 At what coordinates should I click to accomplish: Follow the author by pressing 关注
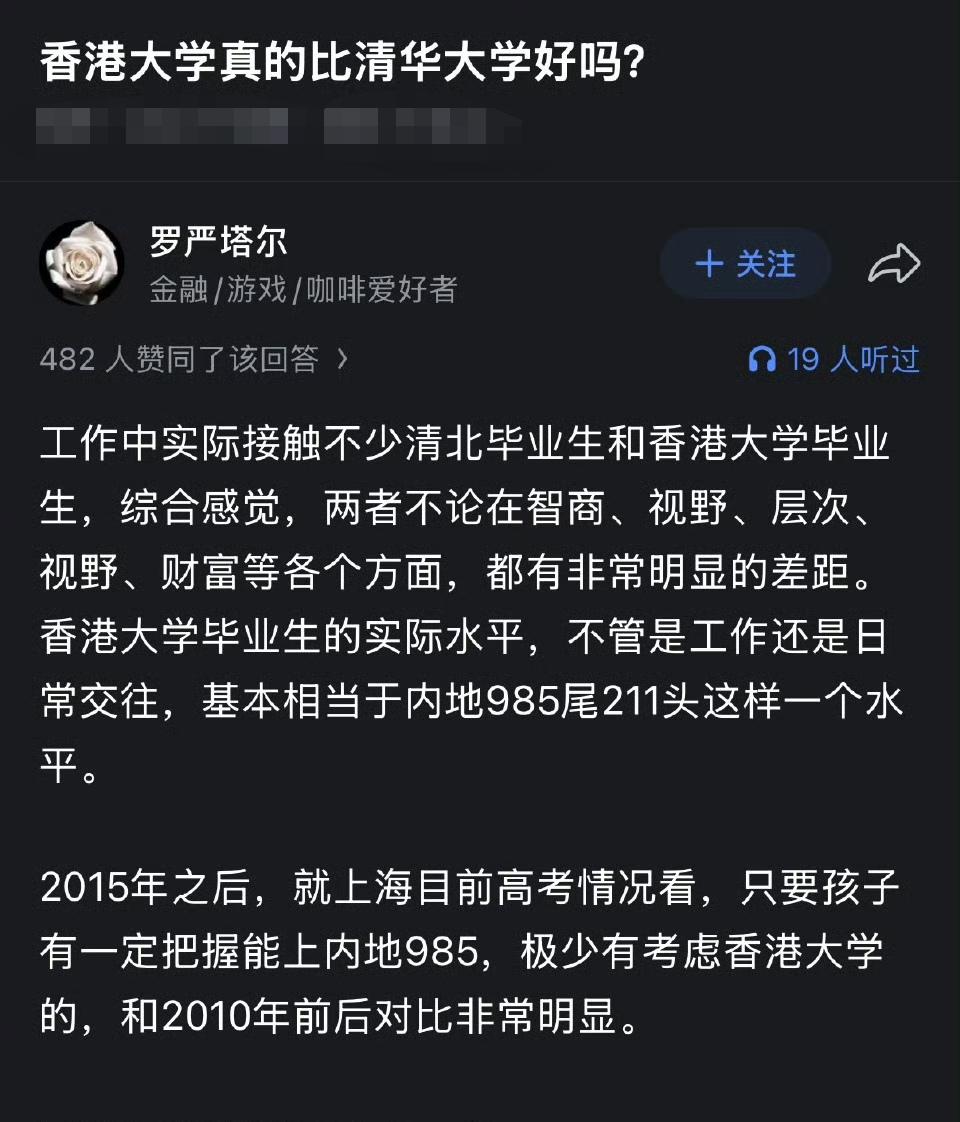744,264
